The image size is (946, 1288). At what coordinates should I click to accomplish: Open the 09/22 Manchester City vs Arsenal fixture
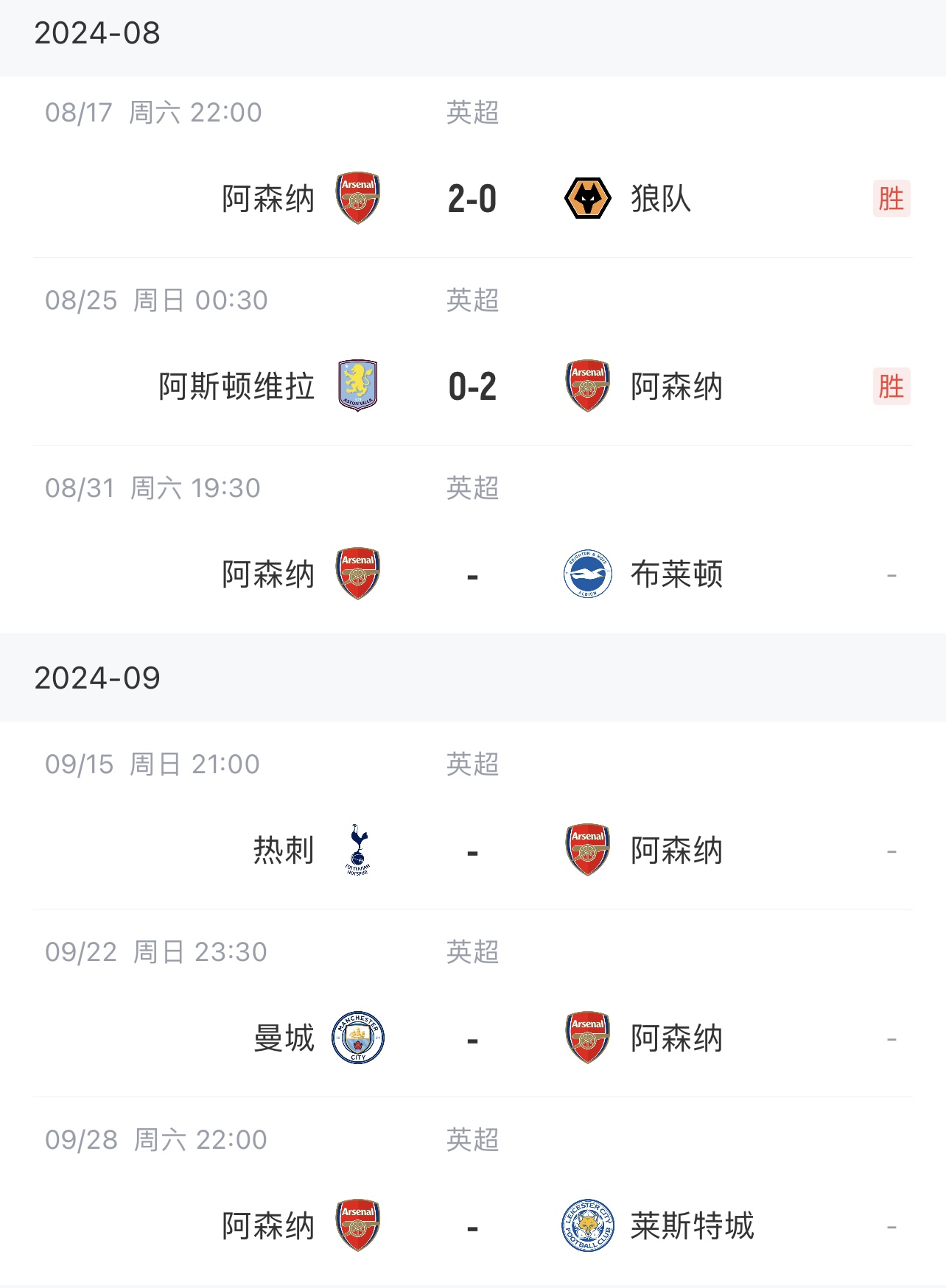[472, 1038]
